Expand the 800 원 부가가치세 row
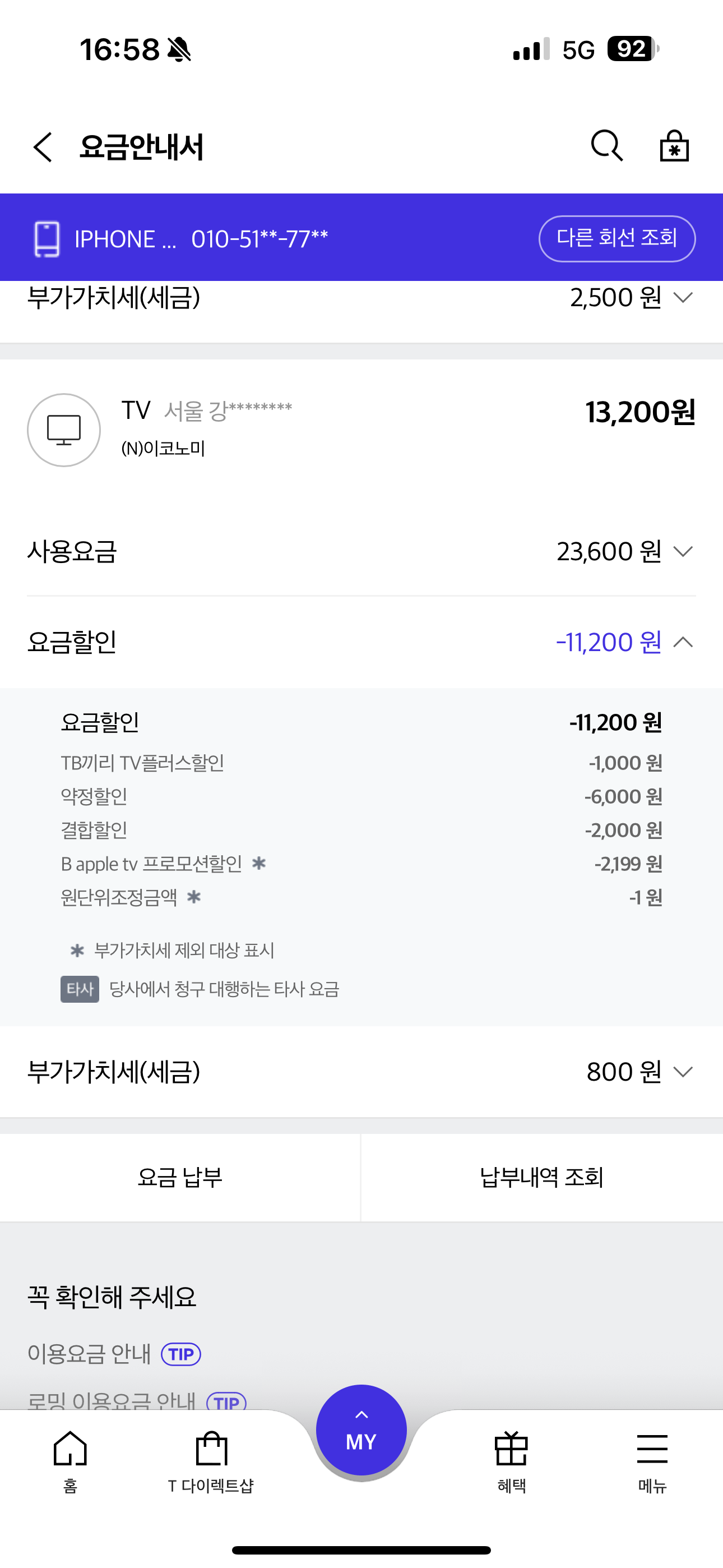Screen dimensions: 723x1568 (x=361, y=1071)
